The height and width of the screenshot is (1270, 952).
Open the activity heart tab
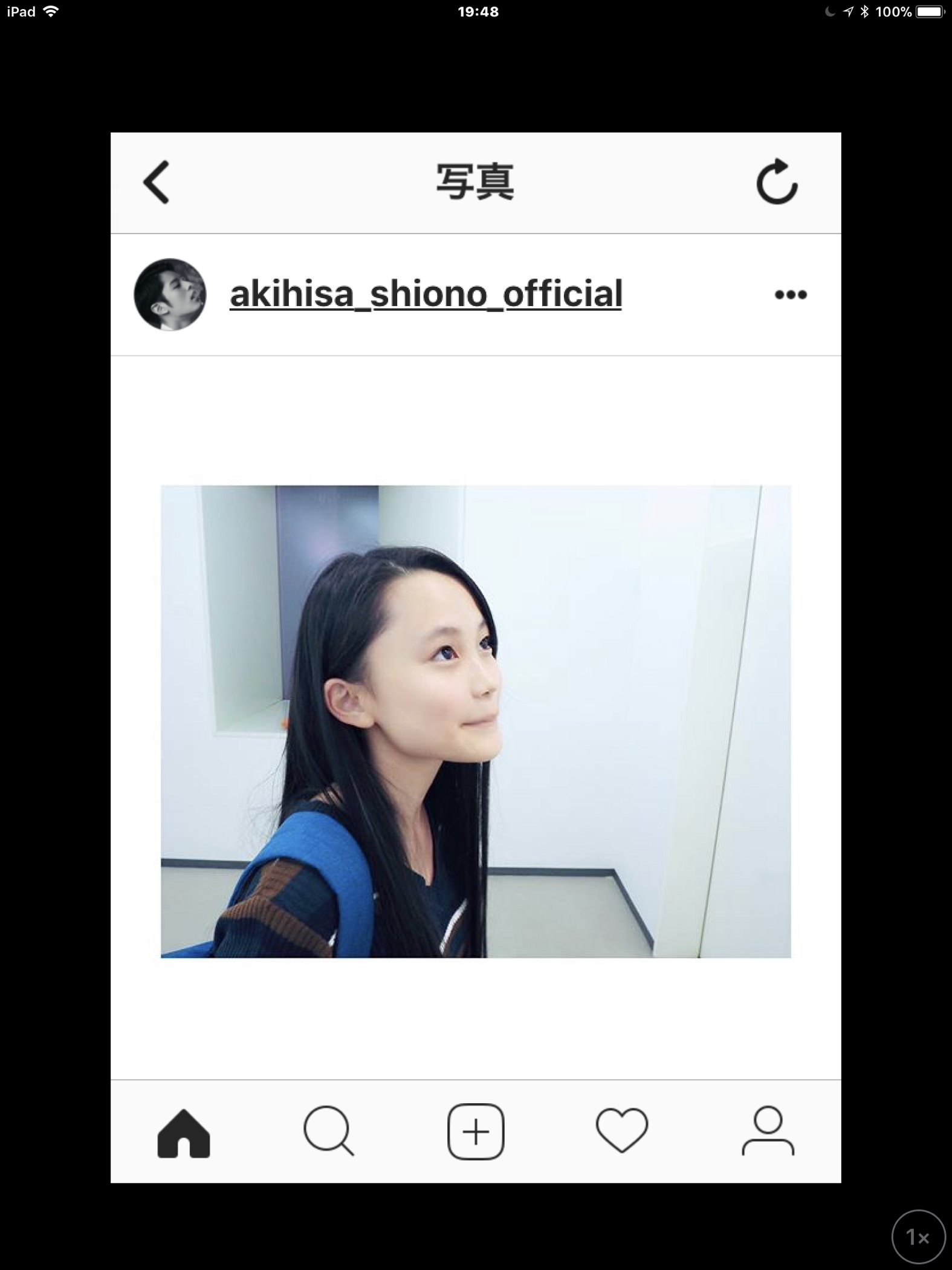[622, 1130]
